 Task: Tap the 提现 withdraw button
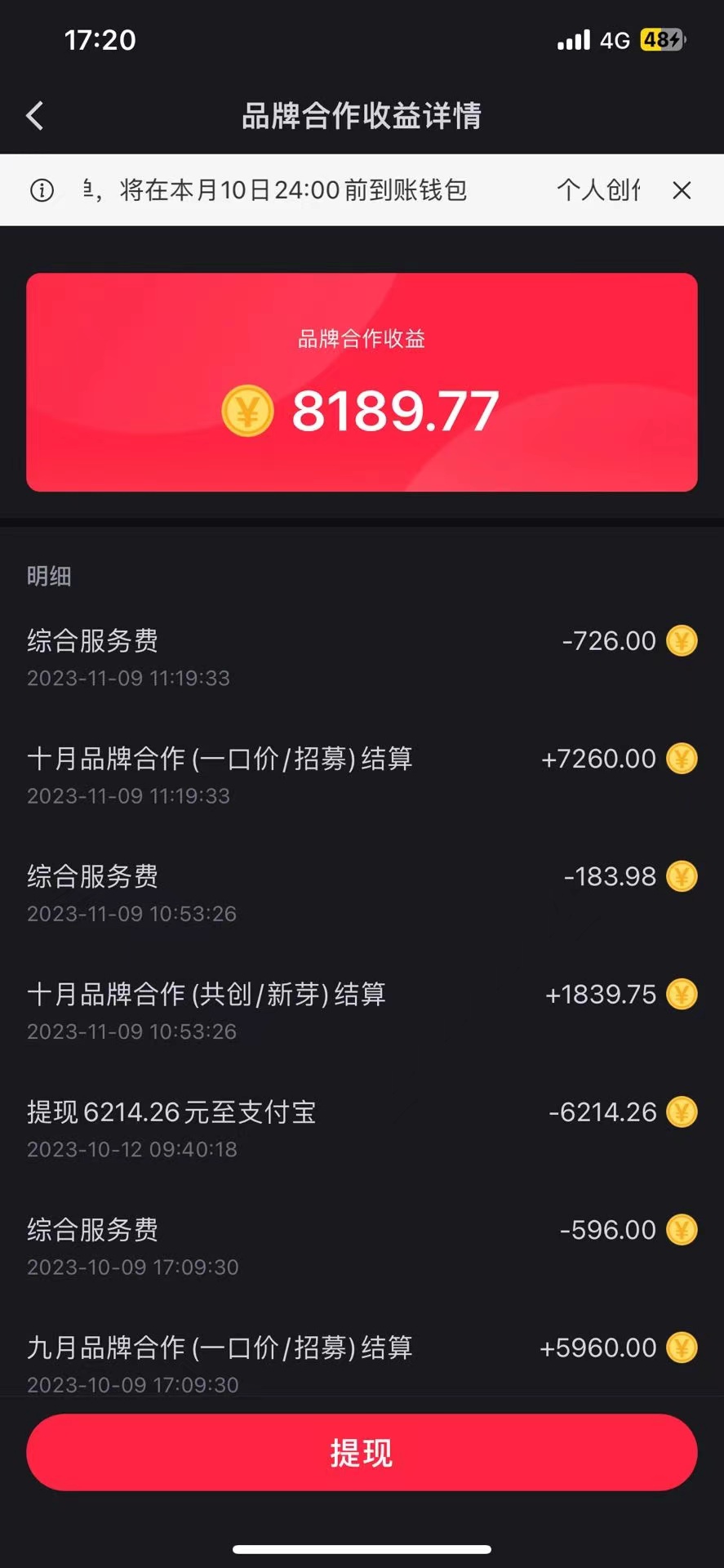(362, 1453)
